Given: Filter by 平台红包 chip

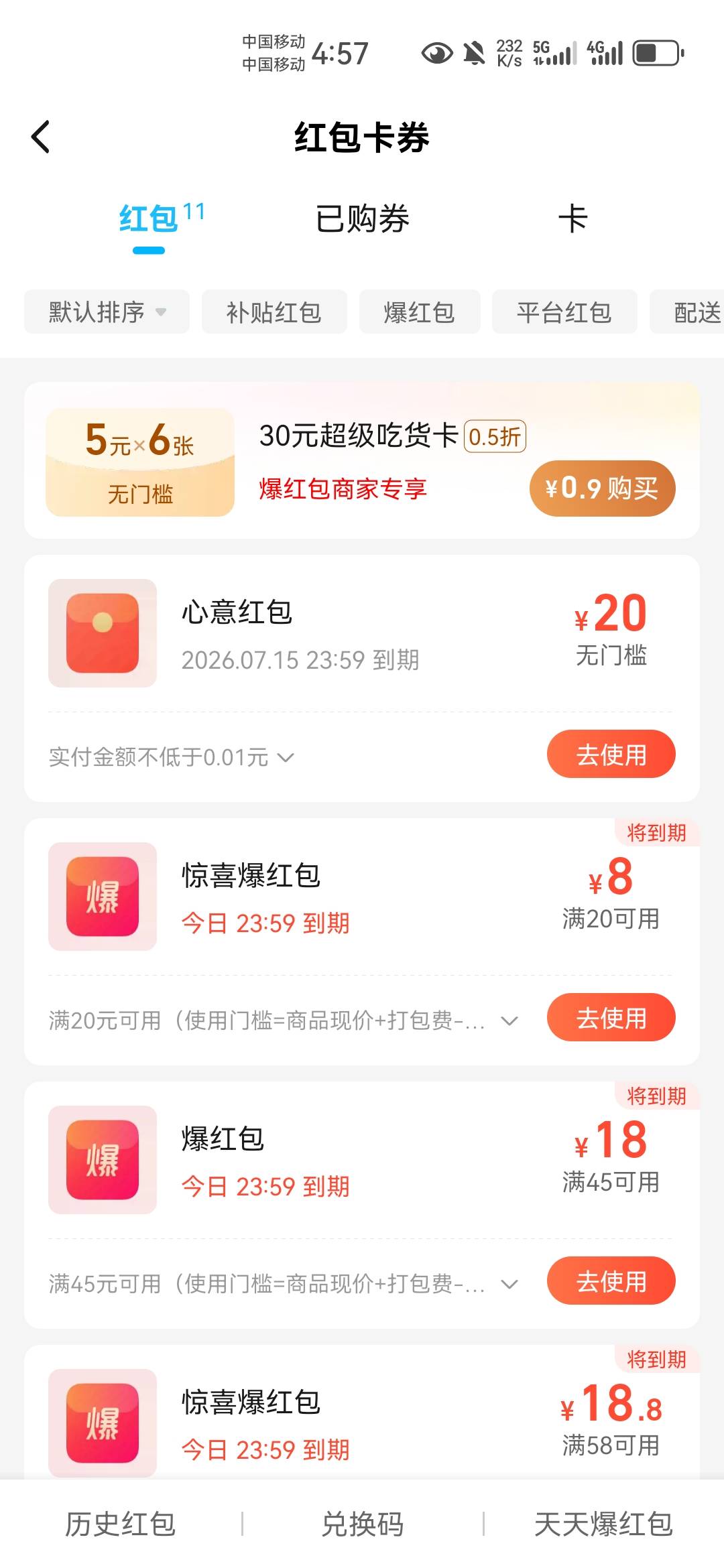Looking at the screenshot, I should (x=564, y=312).
